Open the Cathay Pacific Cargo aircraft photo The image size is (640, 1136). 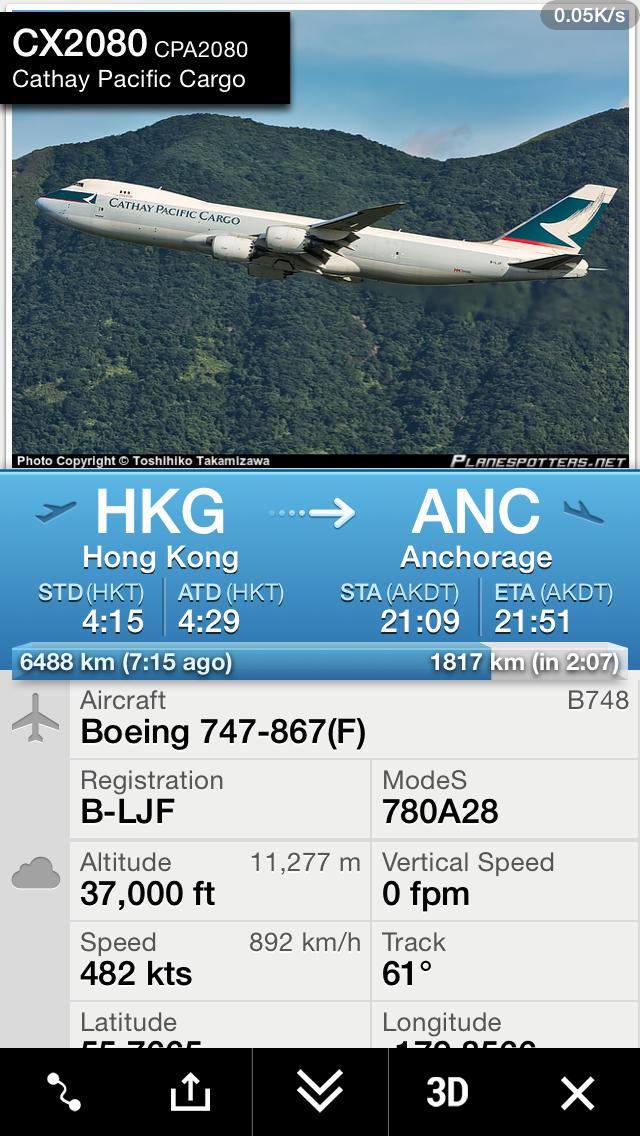tap(320, 238)
